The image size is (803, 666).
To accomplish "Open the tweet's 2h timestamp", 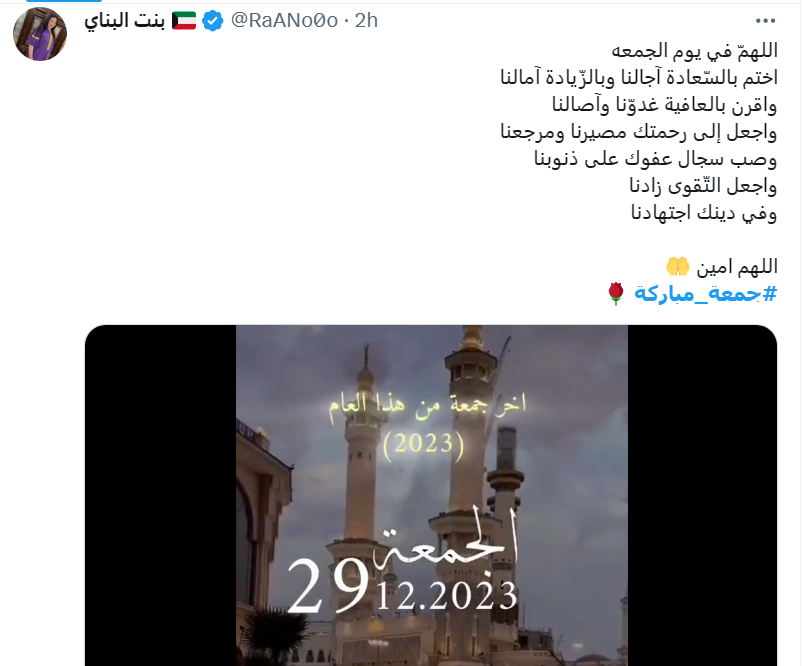I will (x=366, y=20).
